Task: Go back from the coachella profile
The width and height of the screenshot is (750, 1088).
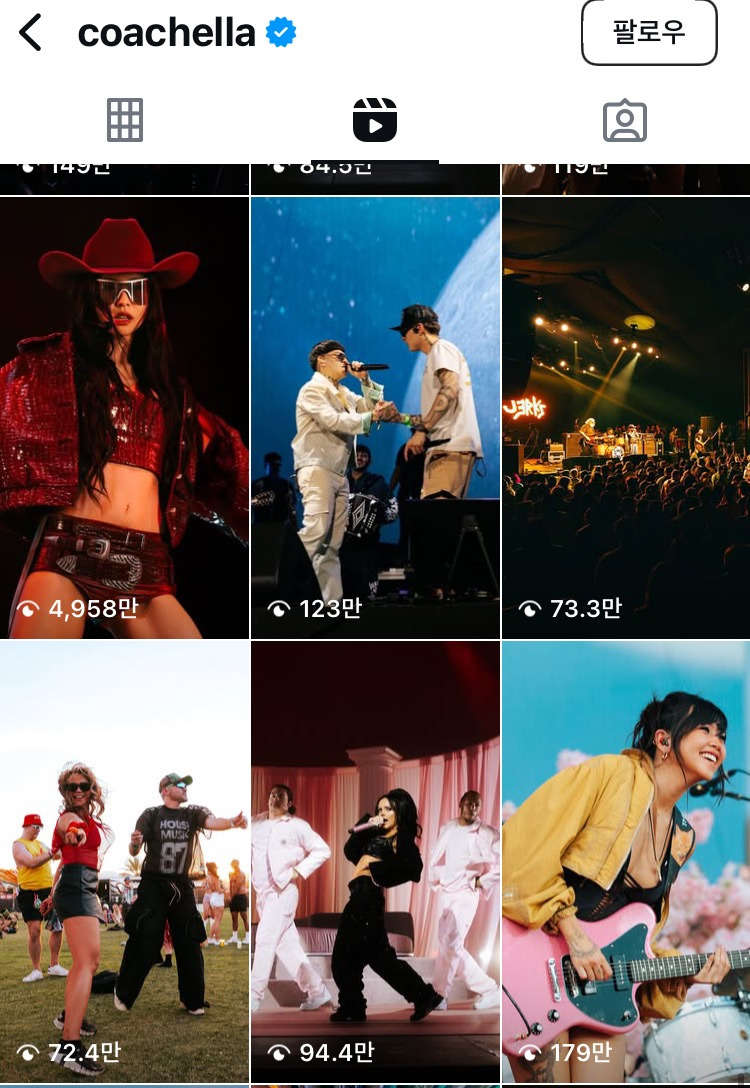Action: pyautogui.click(x=32, y=33)
